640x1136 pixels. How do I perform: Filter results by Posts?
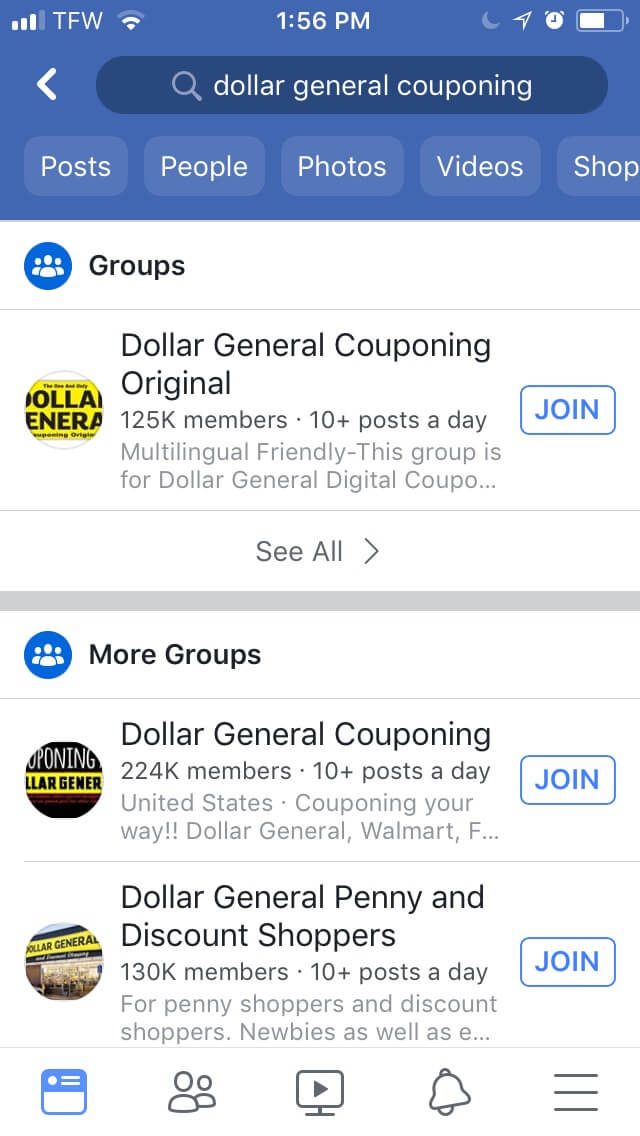(76, 166)
